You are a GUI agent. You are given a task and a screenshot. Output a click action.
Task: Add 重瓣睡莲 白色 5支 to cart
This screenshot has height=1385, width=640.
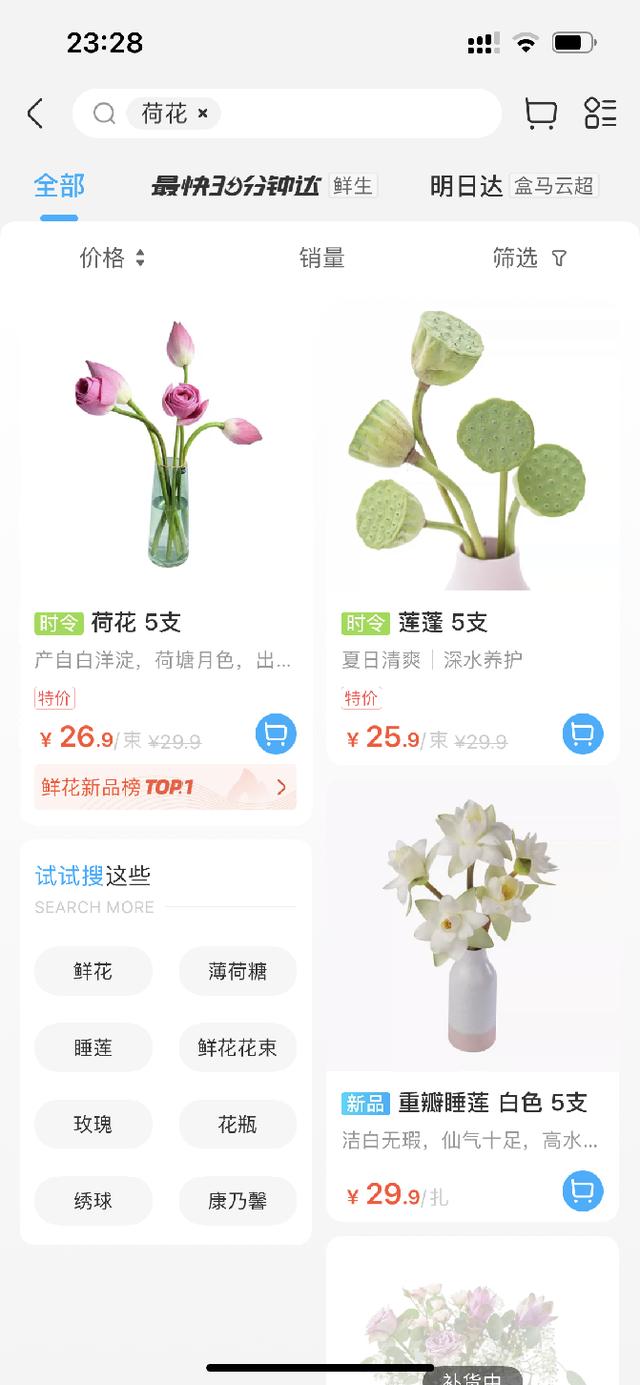click(x=583, y=1191)
